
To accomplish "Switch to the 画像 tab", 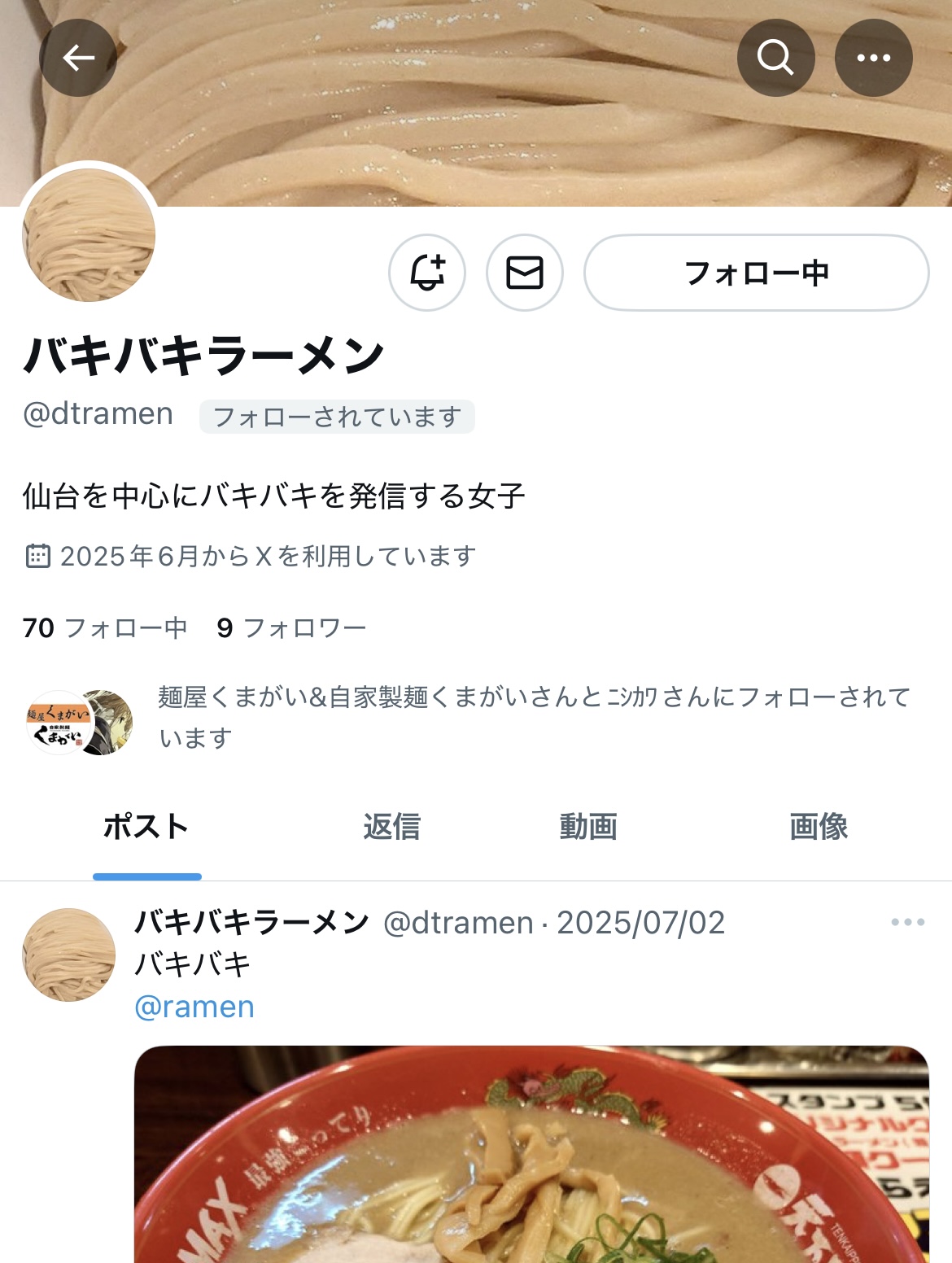I will pos(818,827).
